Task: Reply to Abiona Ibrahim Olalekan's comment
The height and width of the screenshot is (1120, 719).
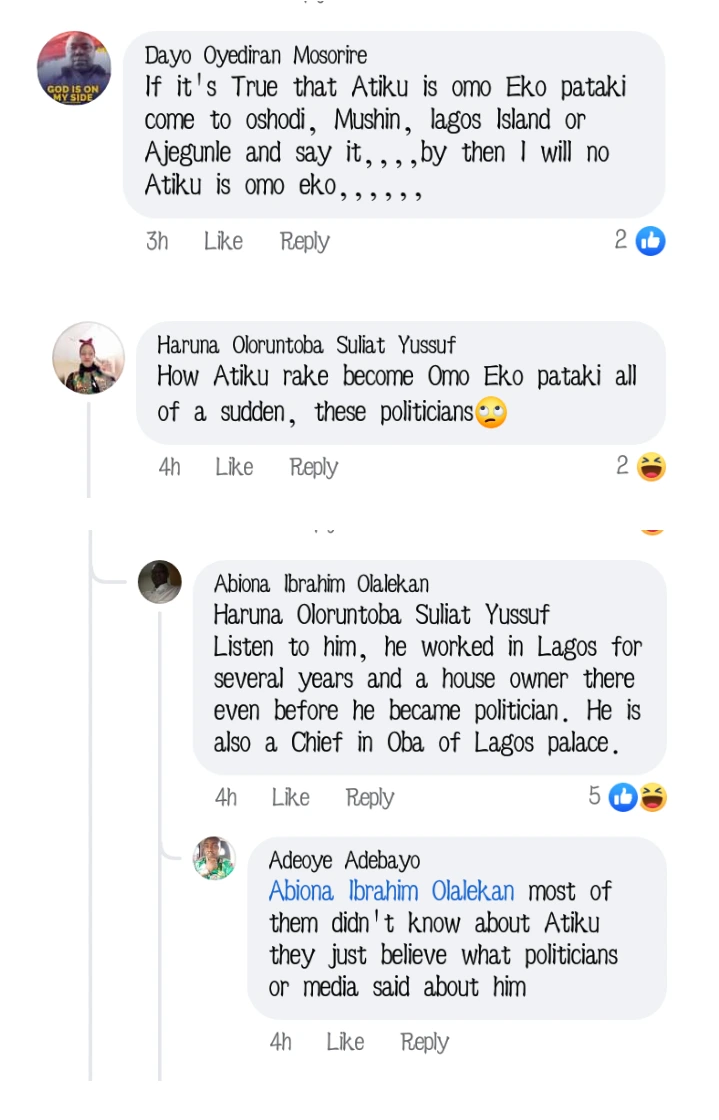Action: point(370,797)
